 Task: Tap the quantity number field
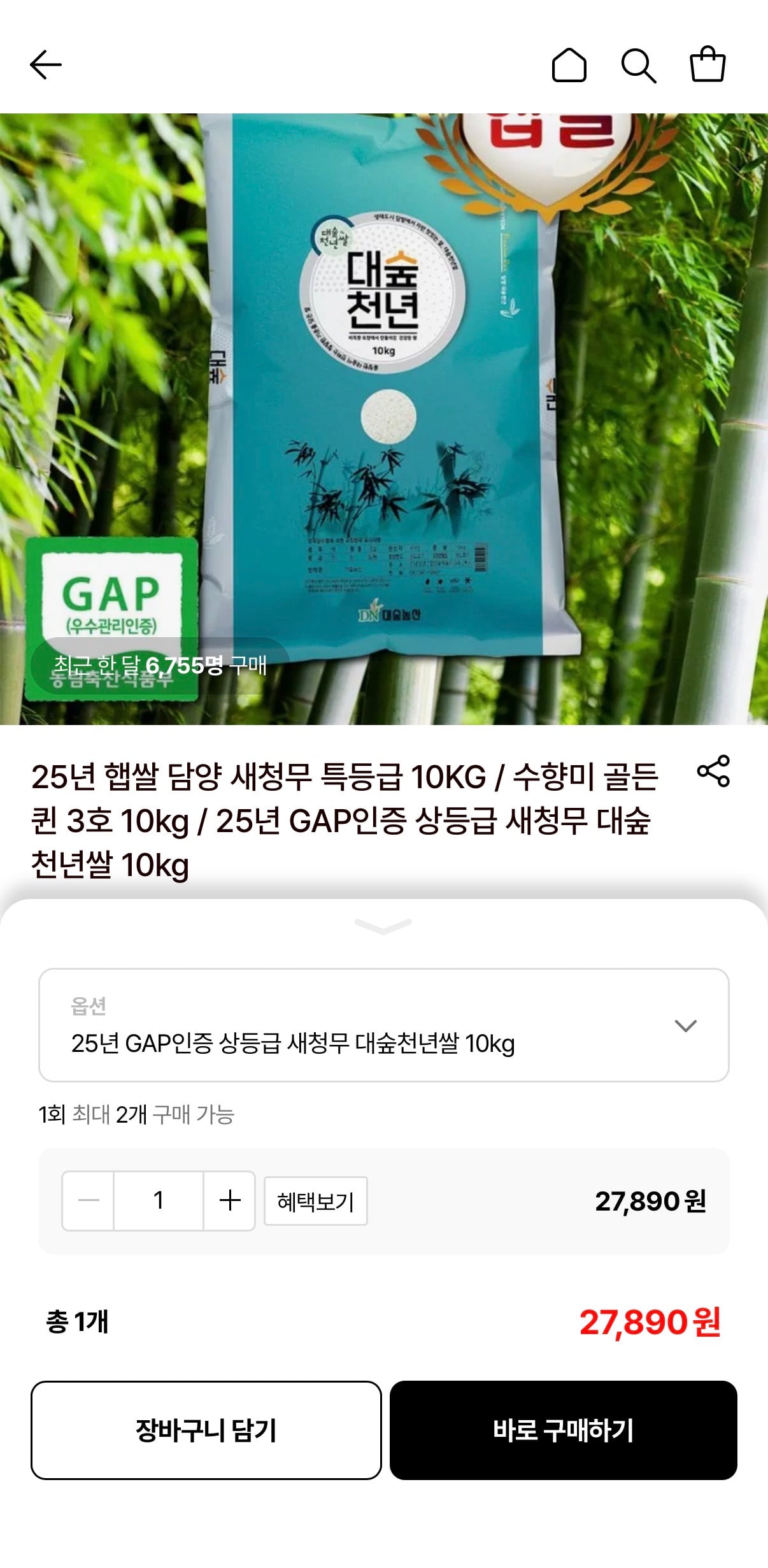coord(159,1200)
